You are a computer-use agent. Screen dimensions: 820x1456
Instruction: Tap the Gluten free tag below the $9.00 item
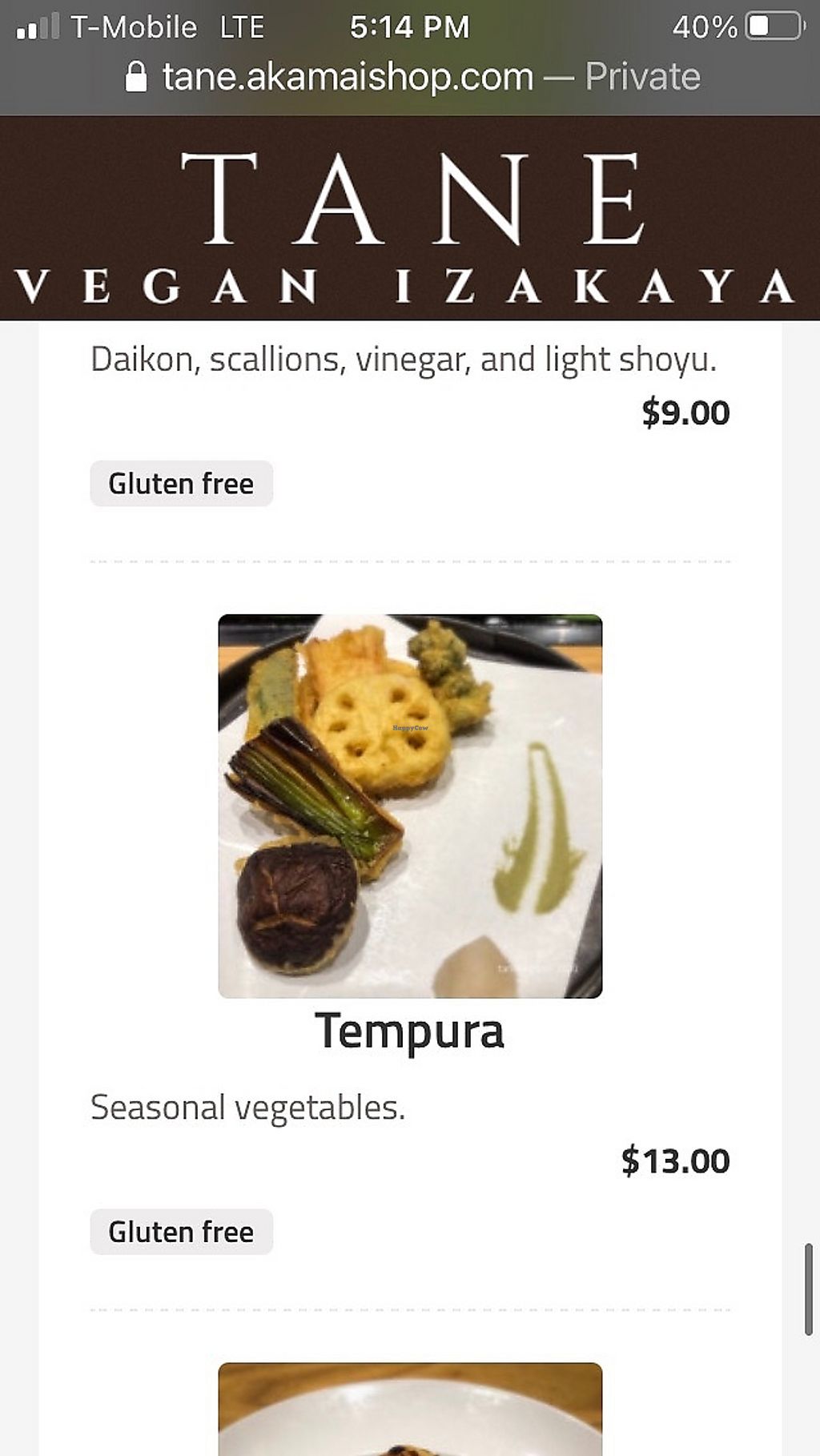pyautogui.click(x=181, y=484)
